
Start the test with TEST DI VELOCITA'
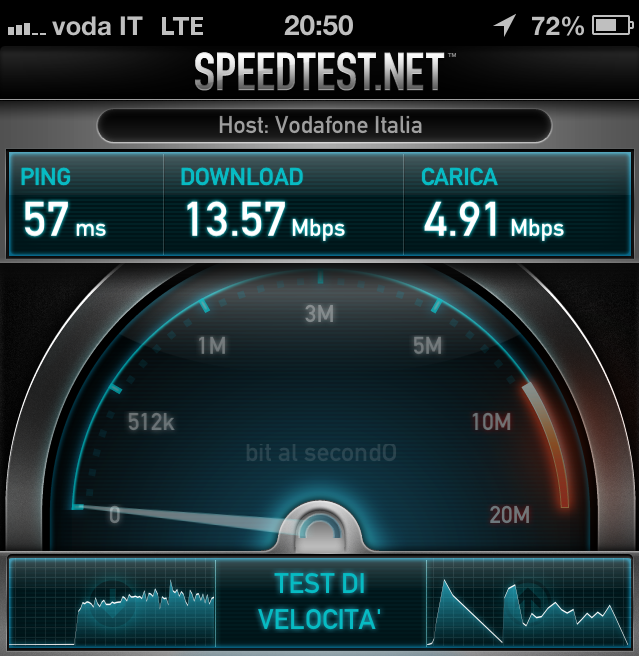click(x=320, y=601)
